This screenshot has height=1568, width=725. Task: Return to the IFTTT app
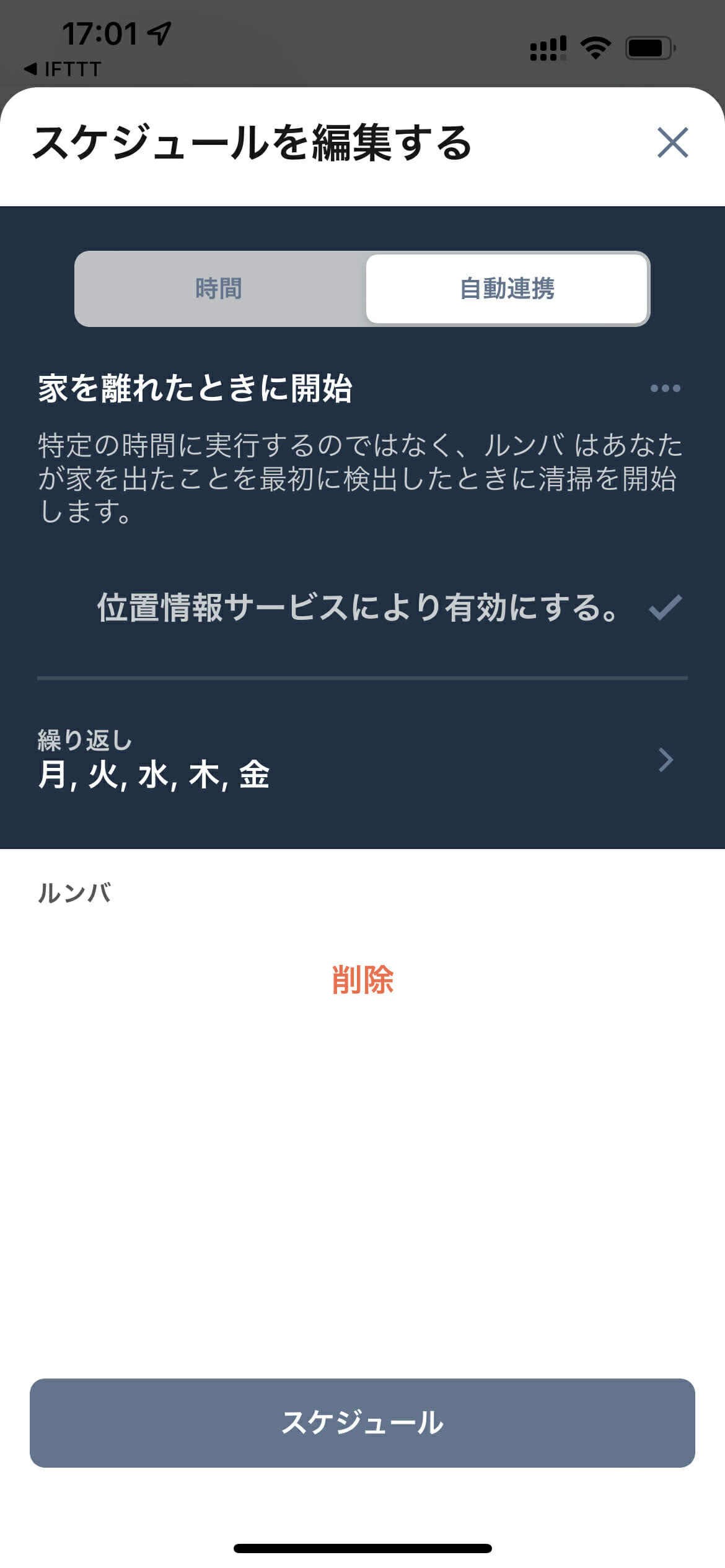point(63,69)
